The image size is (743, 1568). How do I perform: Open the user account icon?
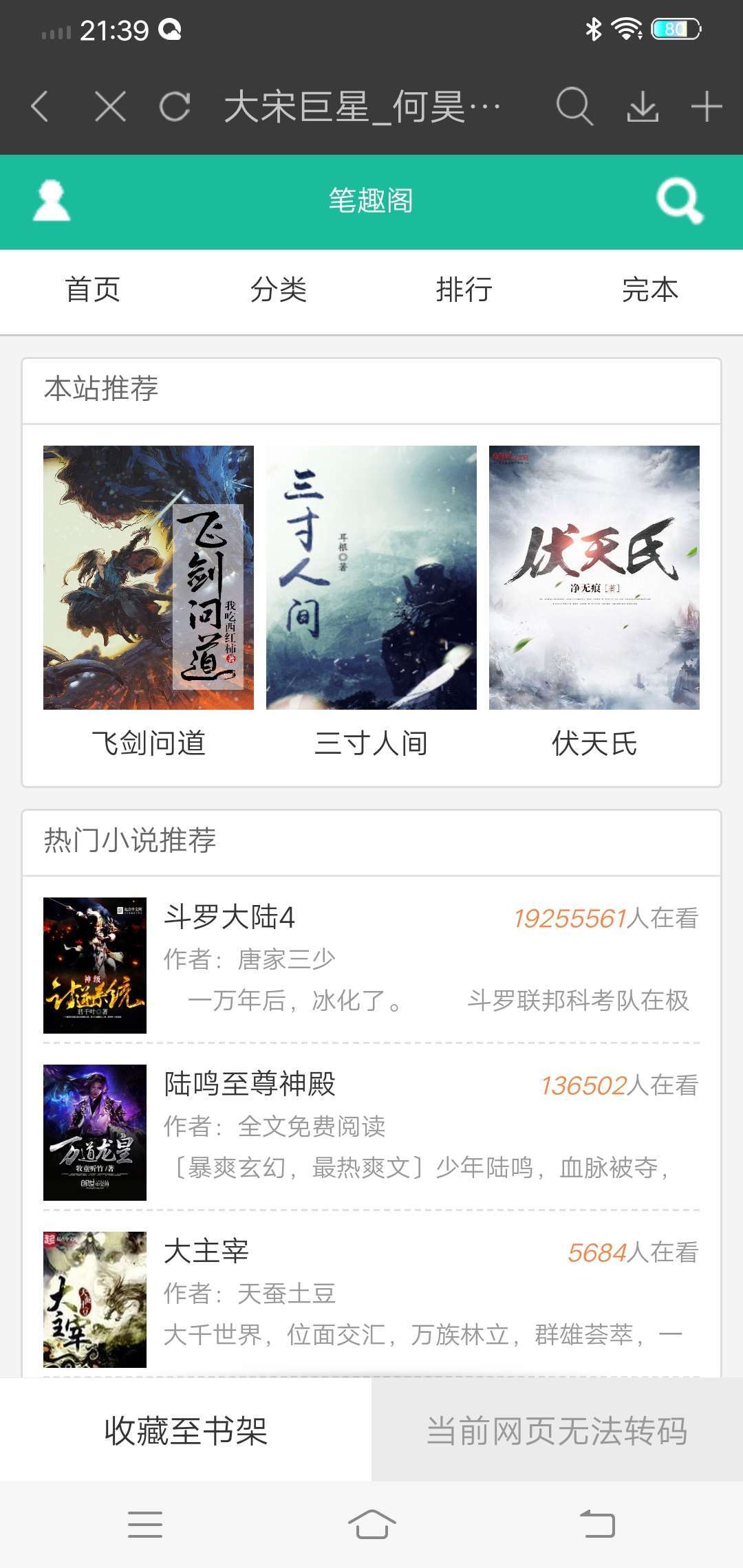pos(52,201)
